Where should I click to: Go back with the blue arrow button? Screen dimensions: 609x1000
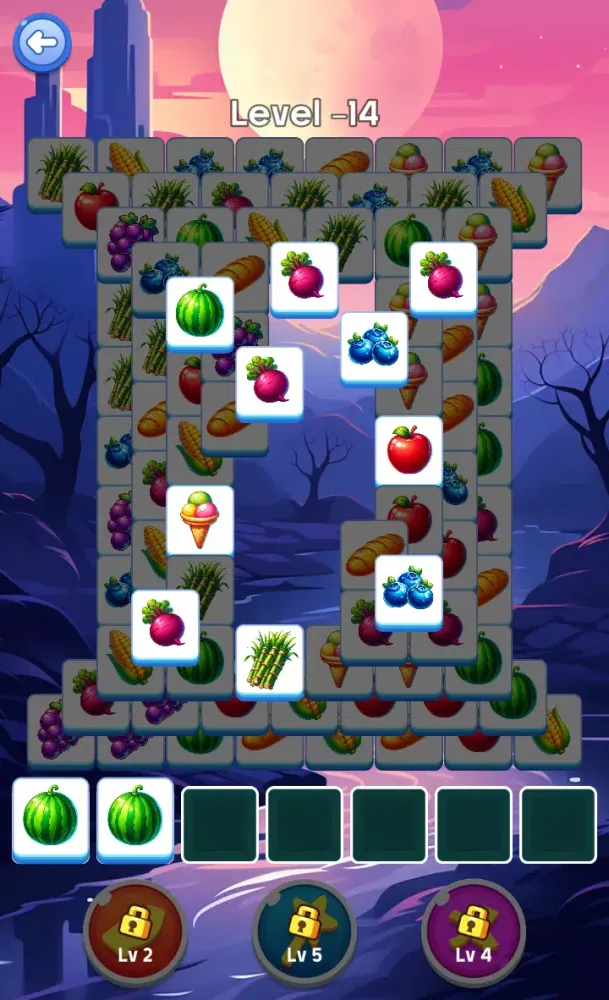[42, 43]
